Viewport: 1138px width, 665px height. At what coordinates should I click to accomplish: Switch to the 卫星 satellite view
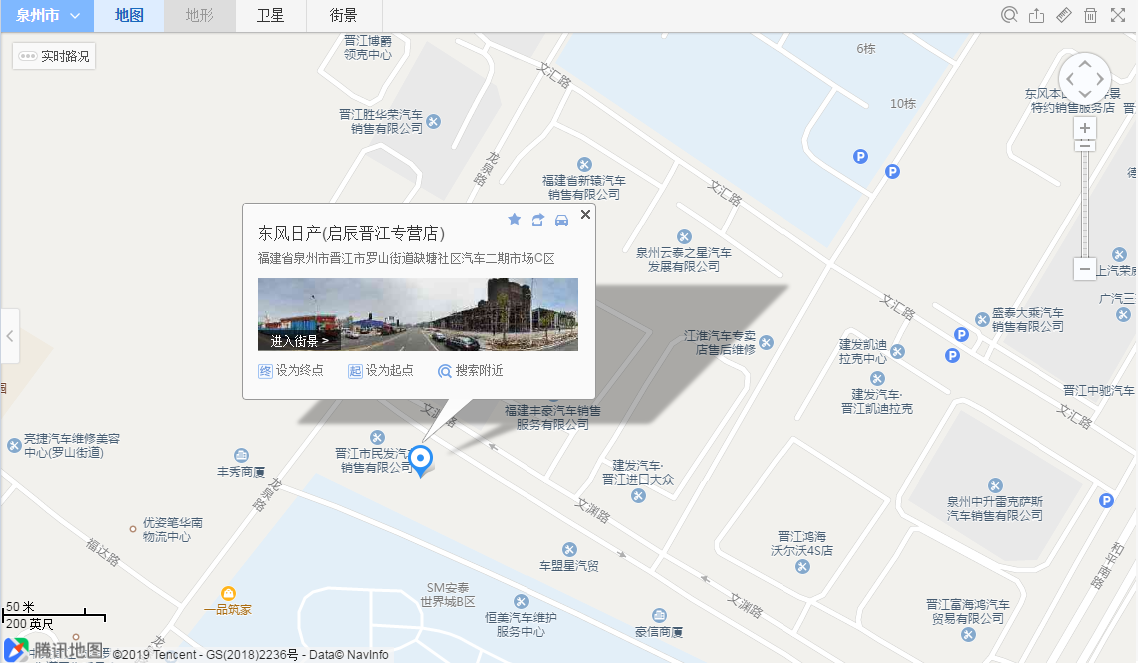270,15
